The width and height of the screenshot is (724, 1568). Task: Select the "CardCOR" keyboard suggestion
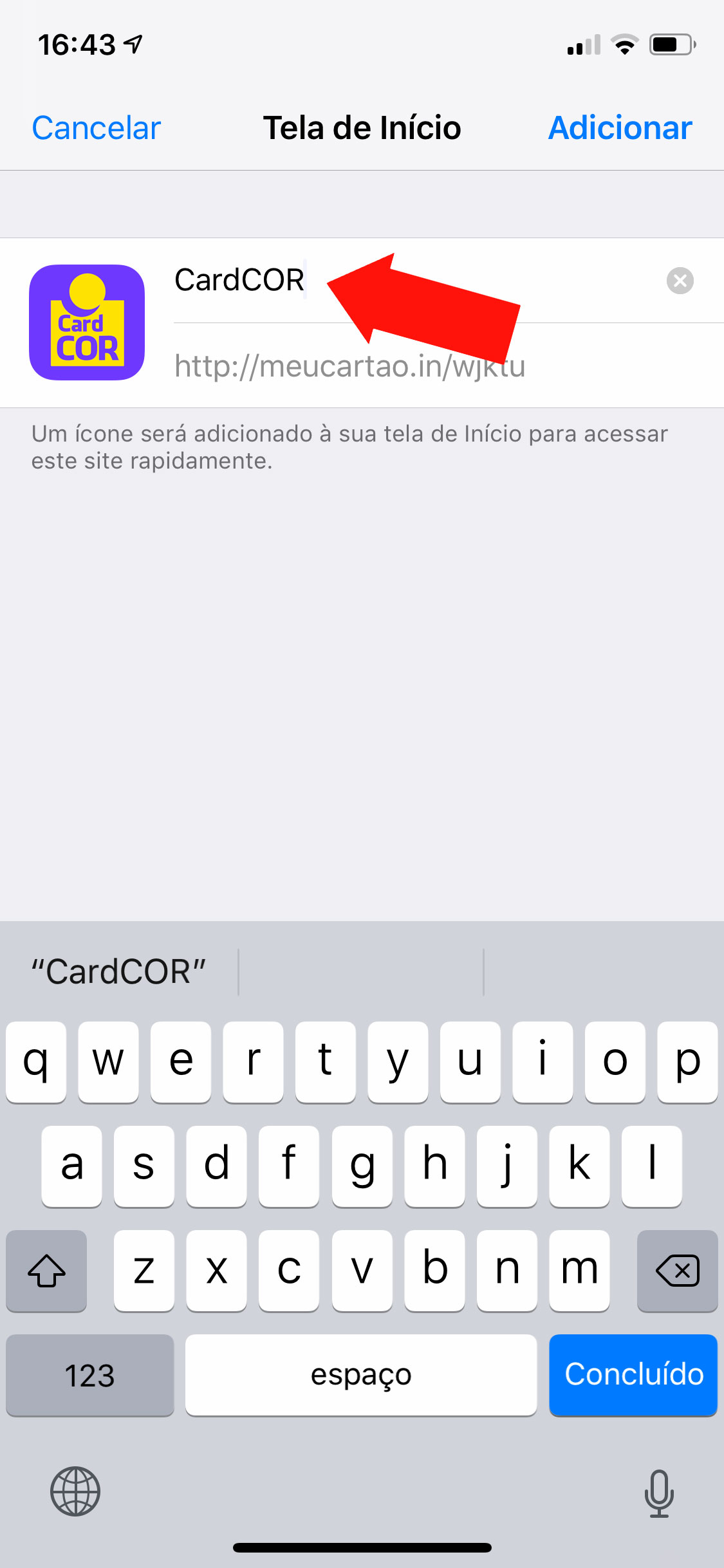point(119,972)
